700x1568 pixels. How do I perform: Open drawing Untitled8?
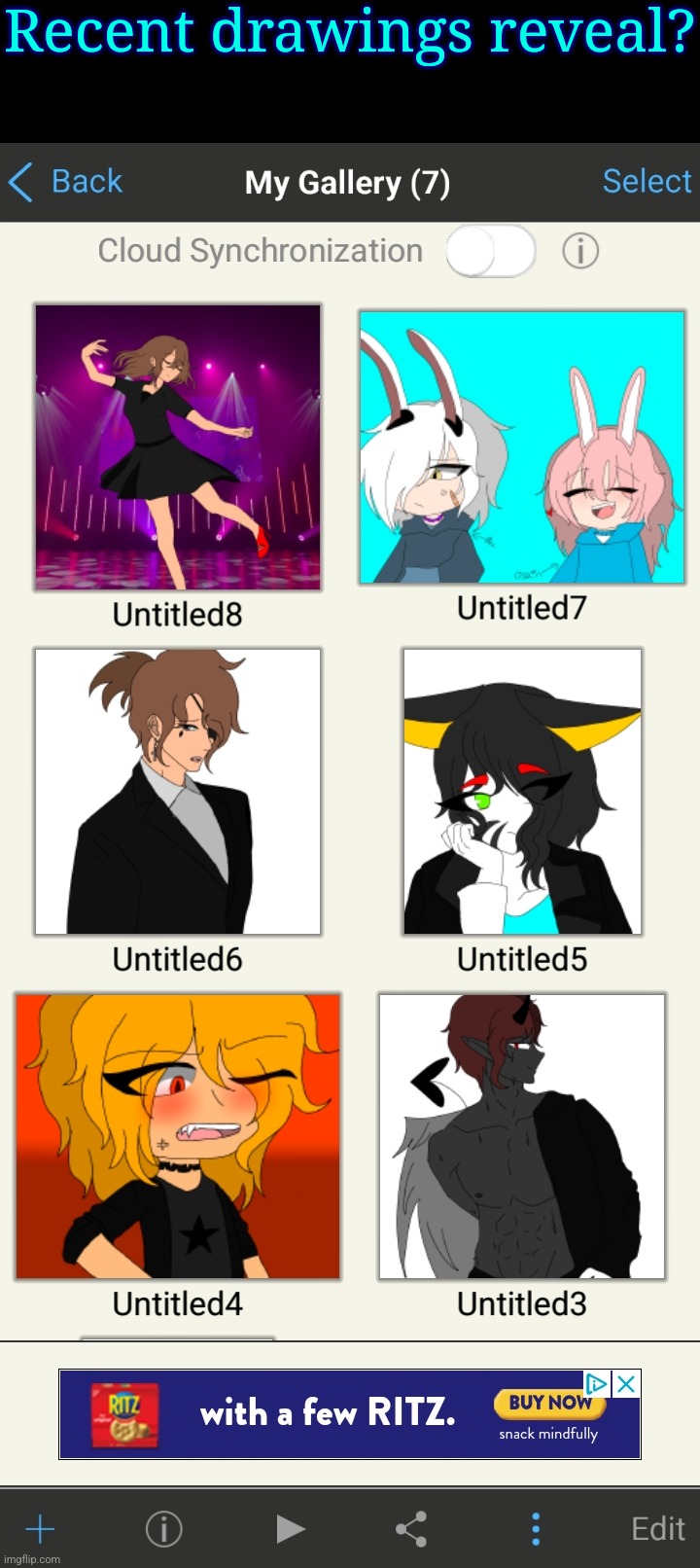click(x=178, y=447)
